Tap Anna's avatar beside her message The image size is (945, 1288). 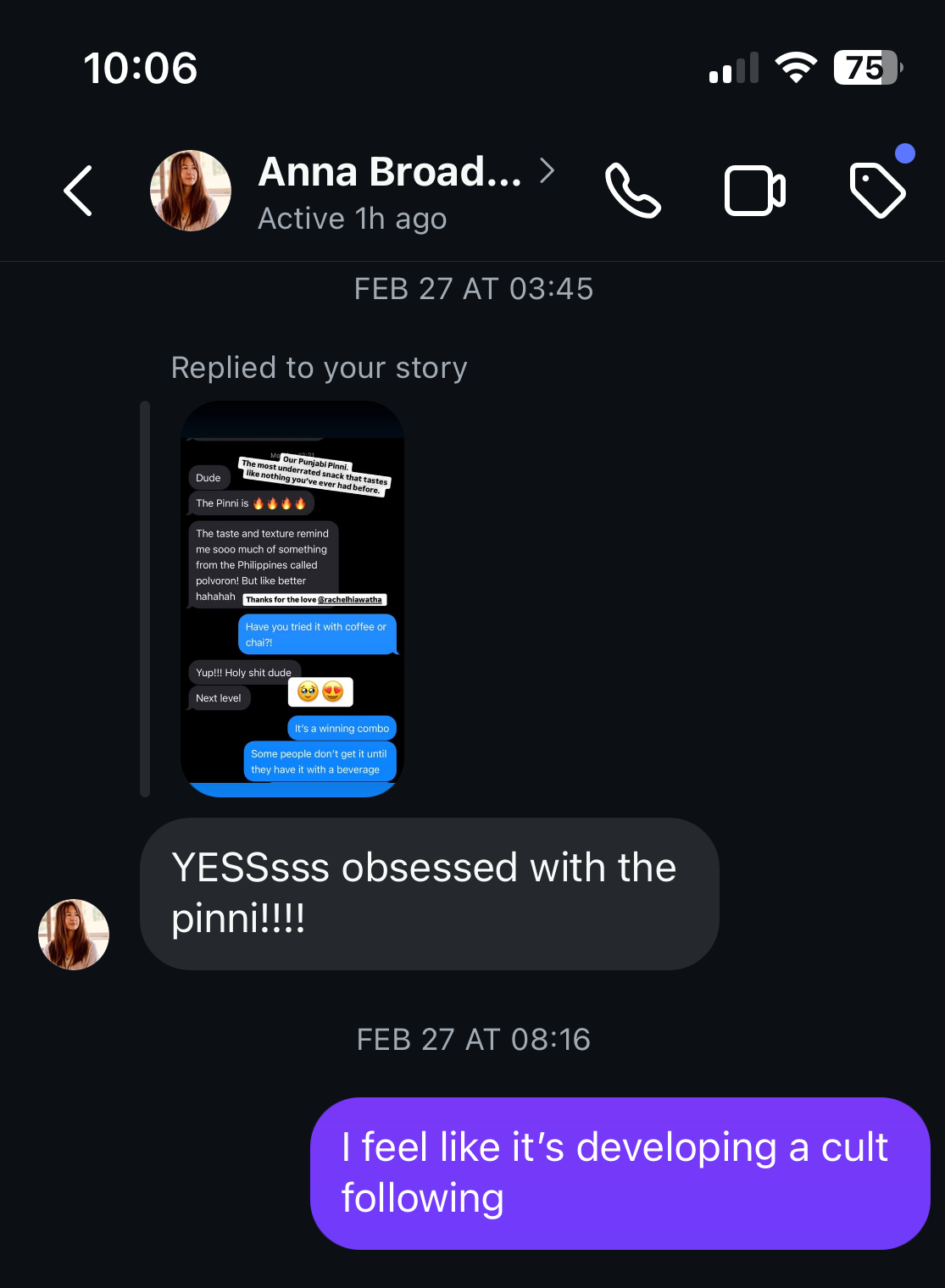pos(74,935)
